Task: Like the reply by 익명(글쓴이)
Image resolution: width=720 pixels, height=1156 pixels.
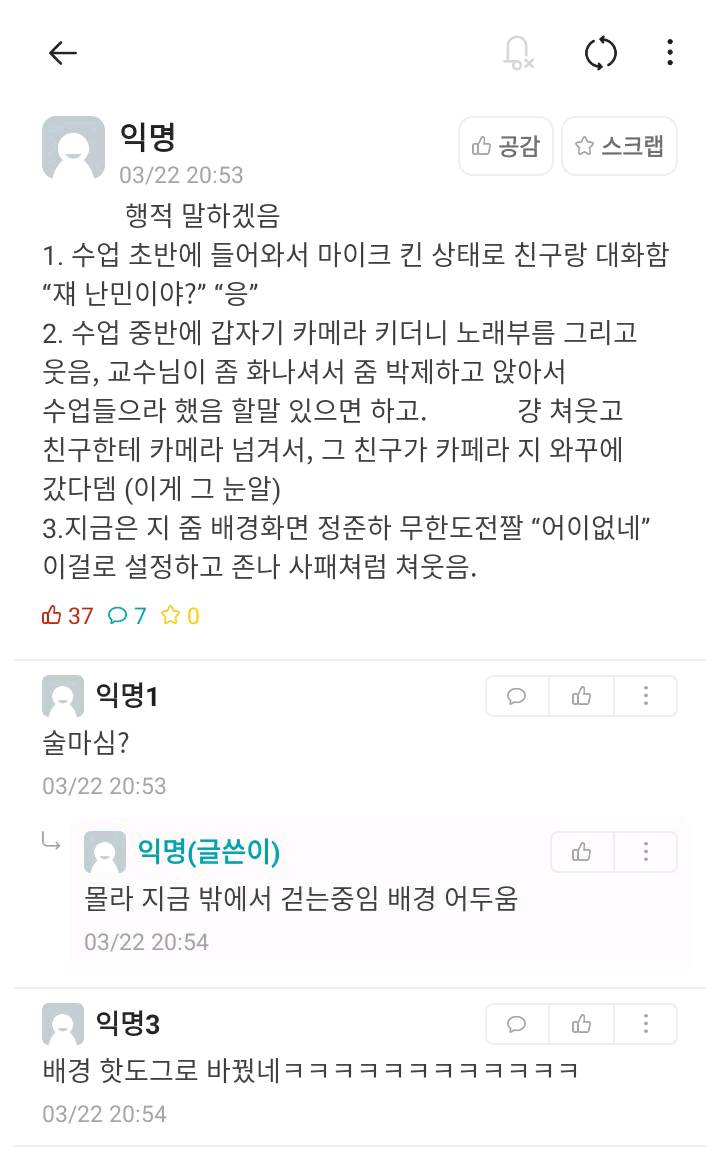Action: pyautogui.click(x=582, y=852)
